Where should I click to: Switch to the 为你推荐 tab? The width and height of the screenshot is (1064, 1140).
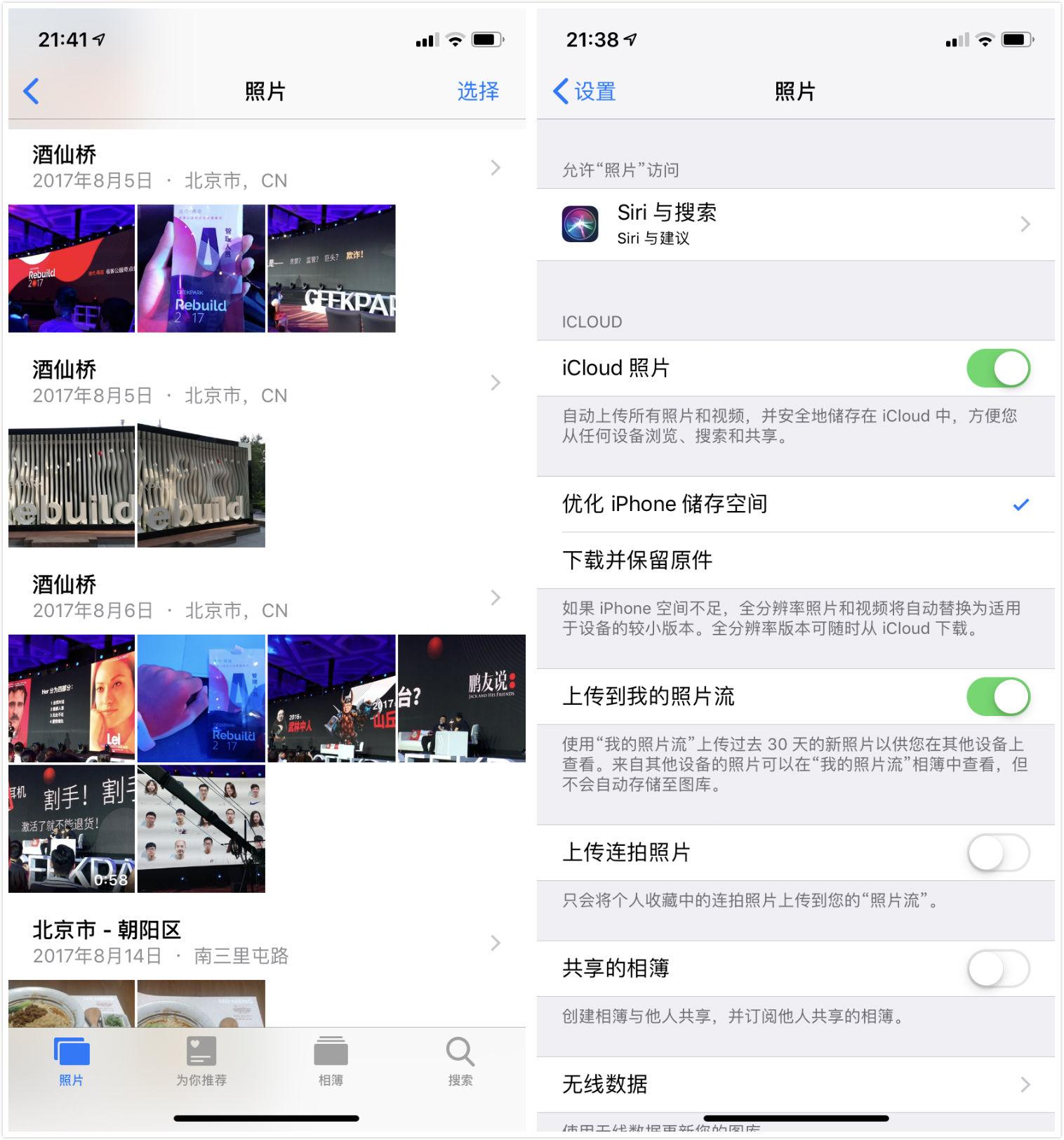[201, 1061]
